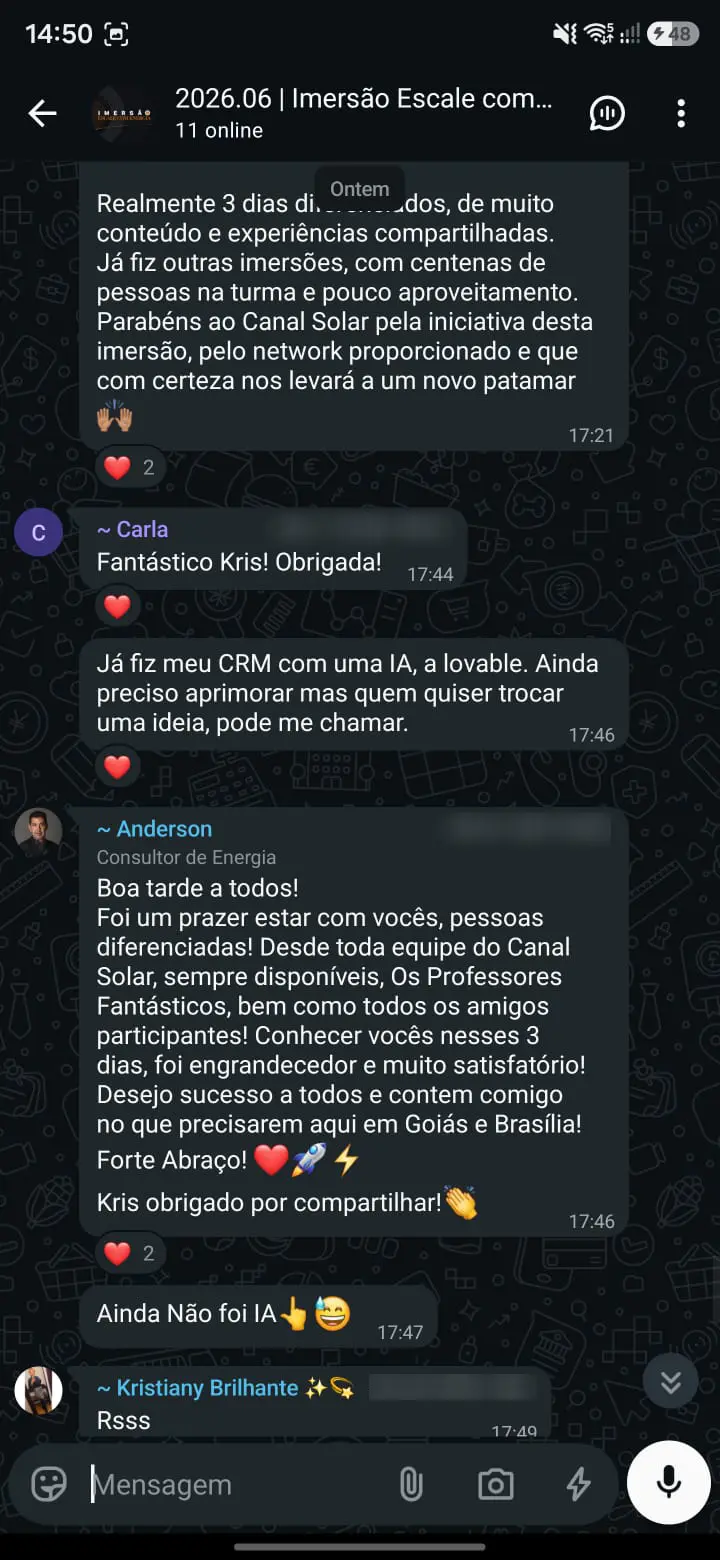Attach a file with the paperclip

411,1485
